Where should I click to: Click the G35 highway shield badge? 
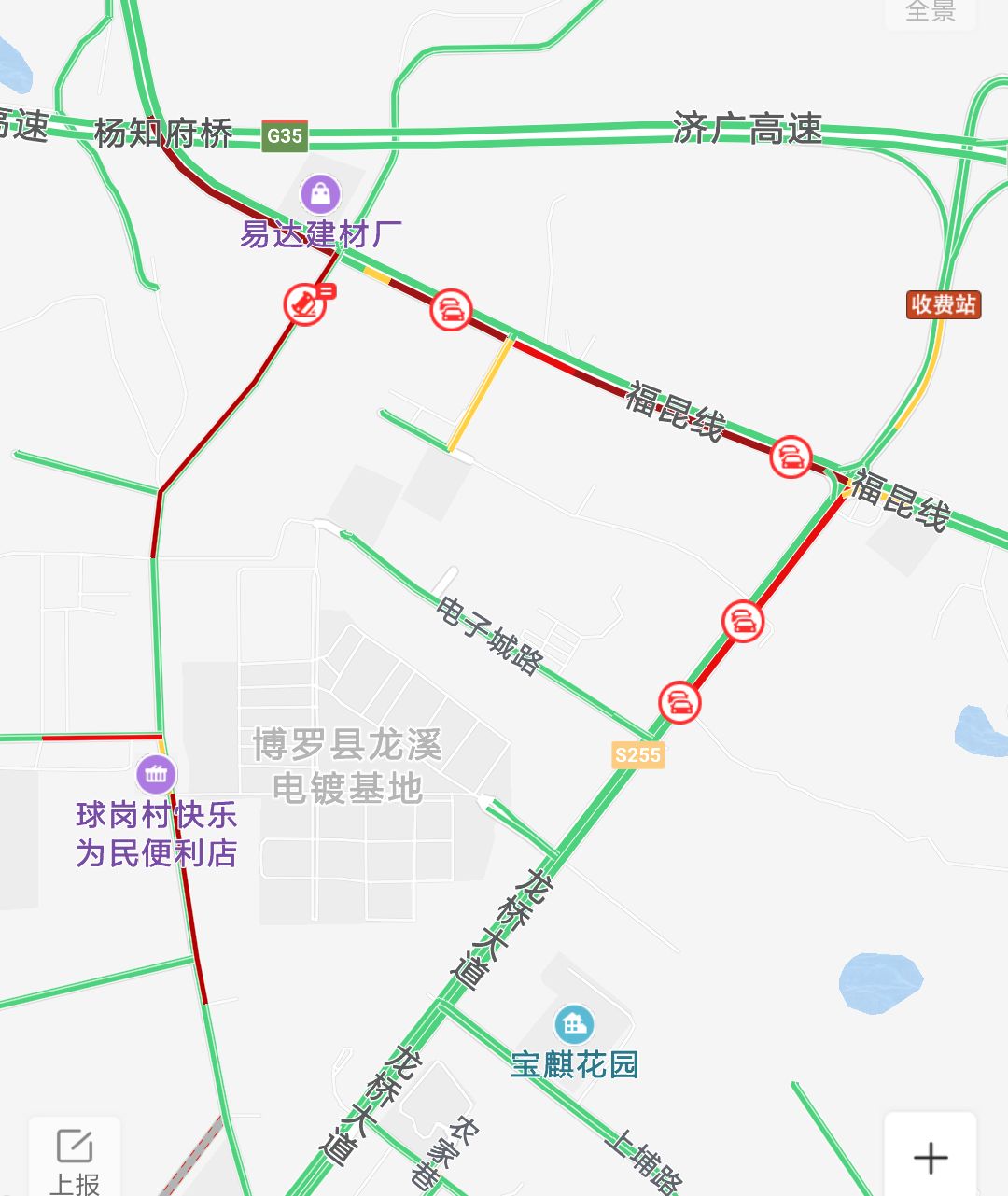coord(283,137)
